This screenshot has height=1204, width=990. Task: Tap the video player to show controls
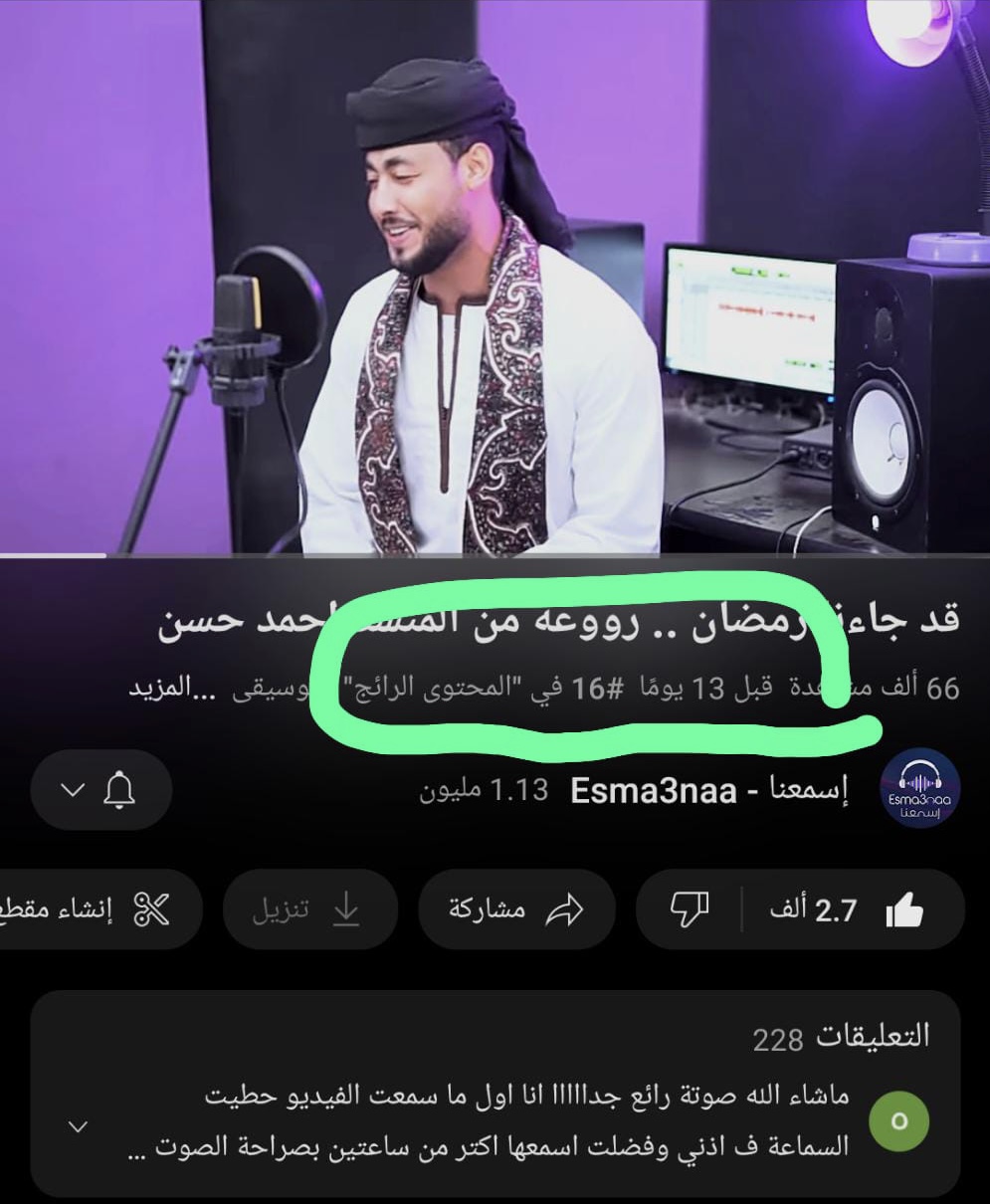495,279
